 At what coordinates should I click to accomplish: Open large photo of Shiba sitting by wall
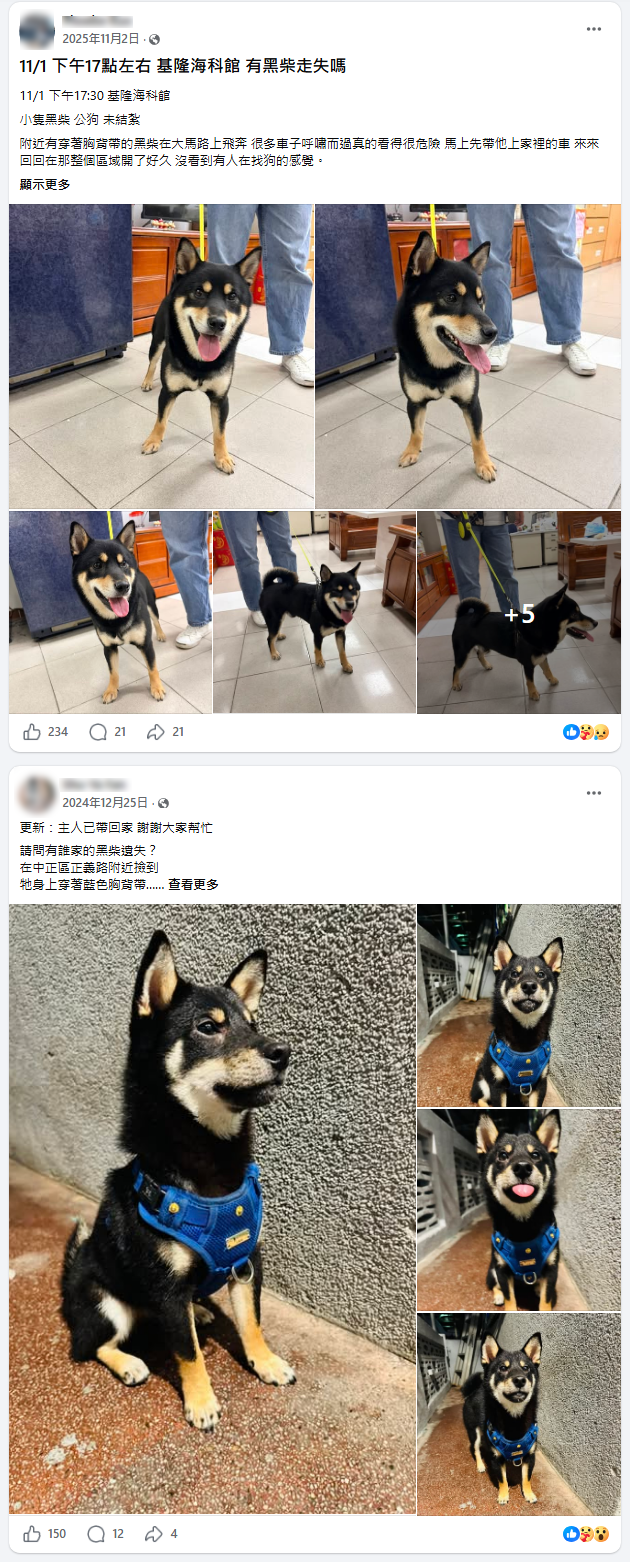pyautogui.click(x=212, y=1208)
